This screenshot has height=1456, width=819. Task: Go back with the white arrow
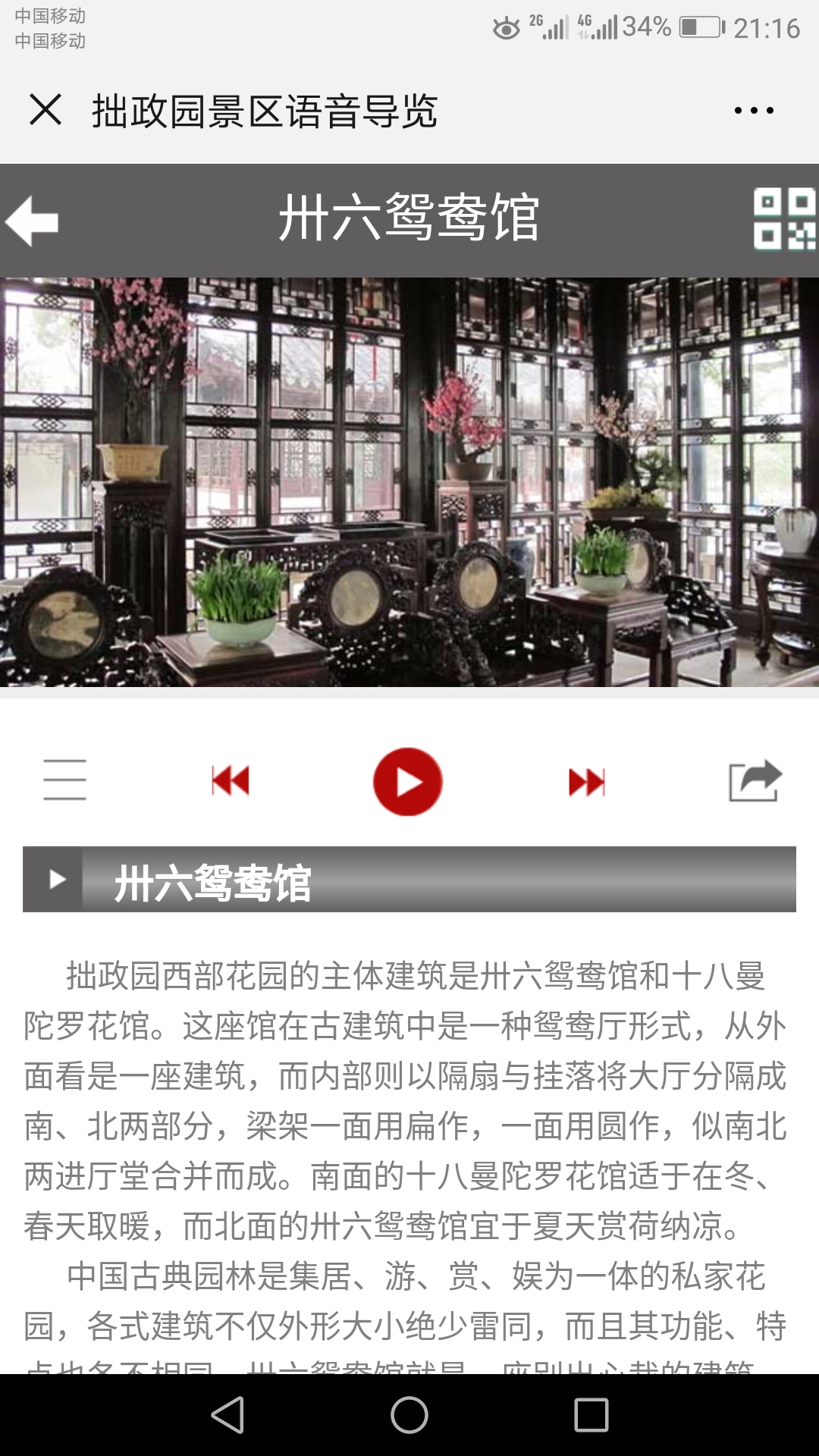(x=33, y=221)
